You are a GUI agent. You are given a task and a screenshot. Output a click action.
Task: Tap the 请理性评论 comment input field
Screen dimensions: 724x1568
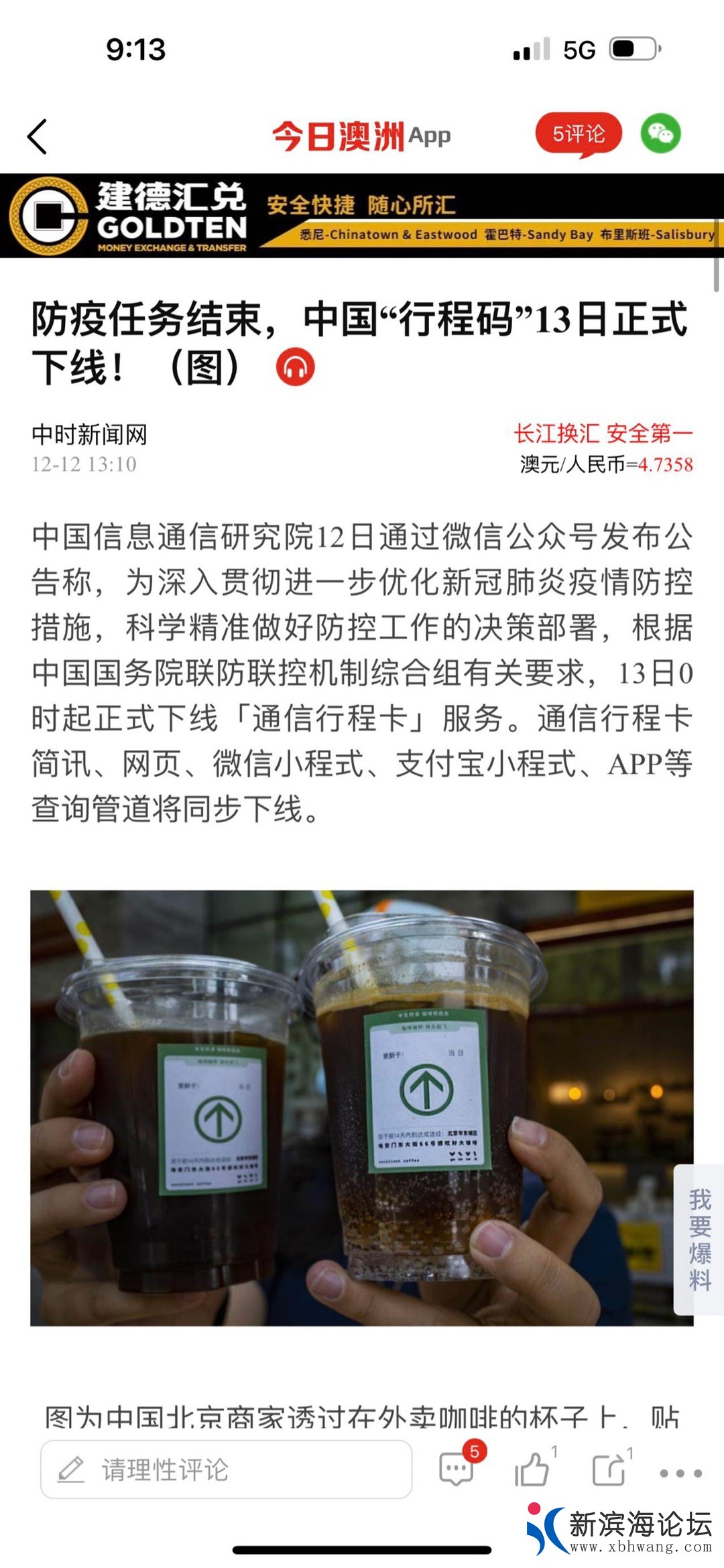coord(227,1469)
